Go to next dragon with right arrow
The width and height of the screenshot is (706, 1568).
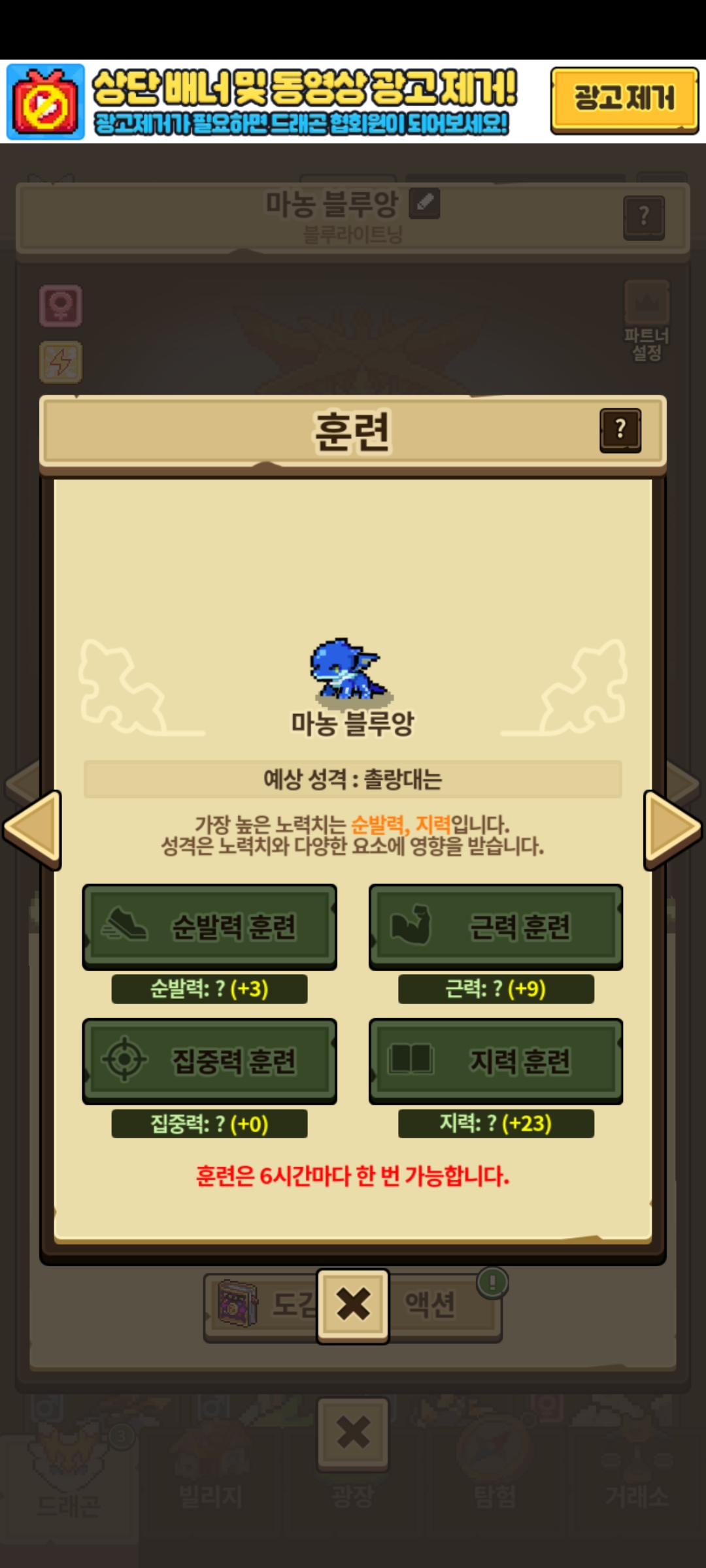672,830
